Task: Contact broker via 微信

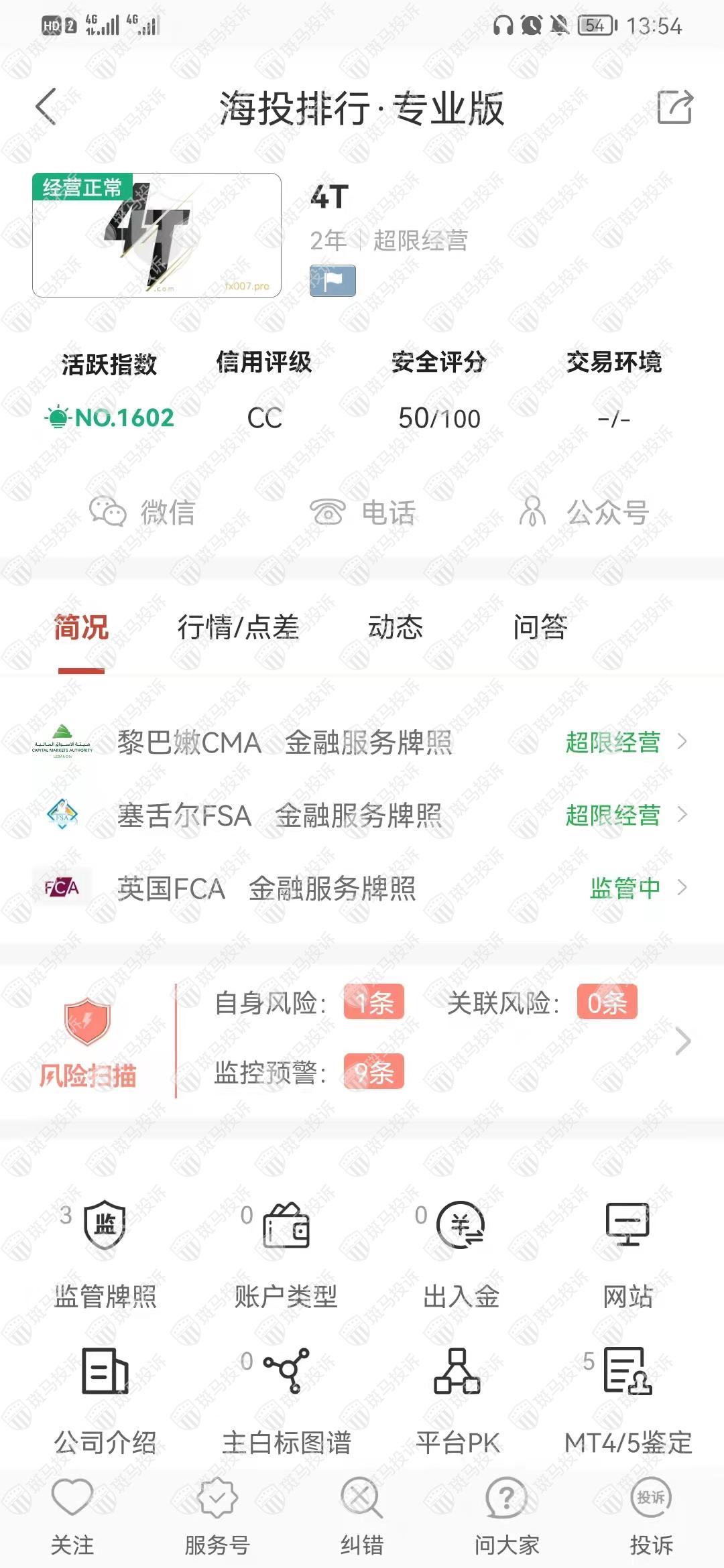Action: 142,513
